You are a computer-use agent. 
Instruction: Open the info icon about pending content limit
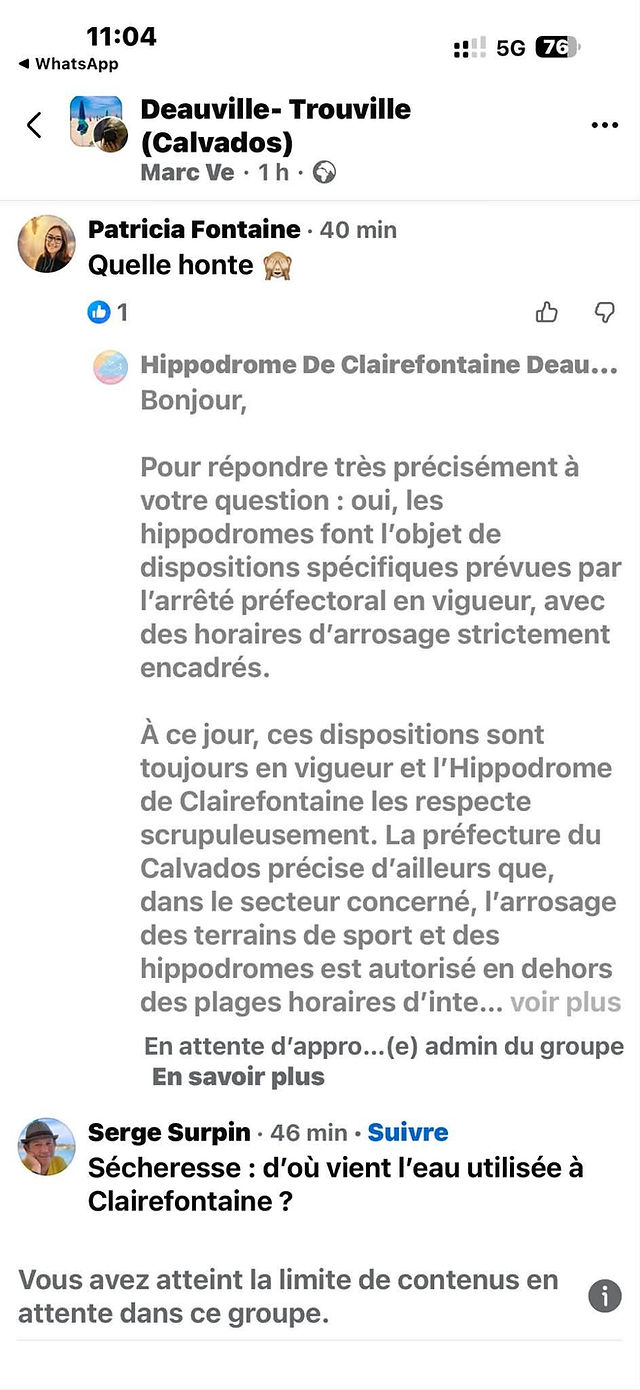click(604, 1296)
